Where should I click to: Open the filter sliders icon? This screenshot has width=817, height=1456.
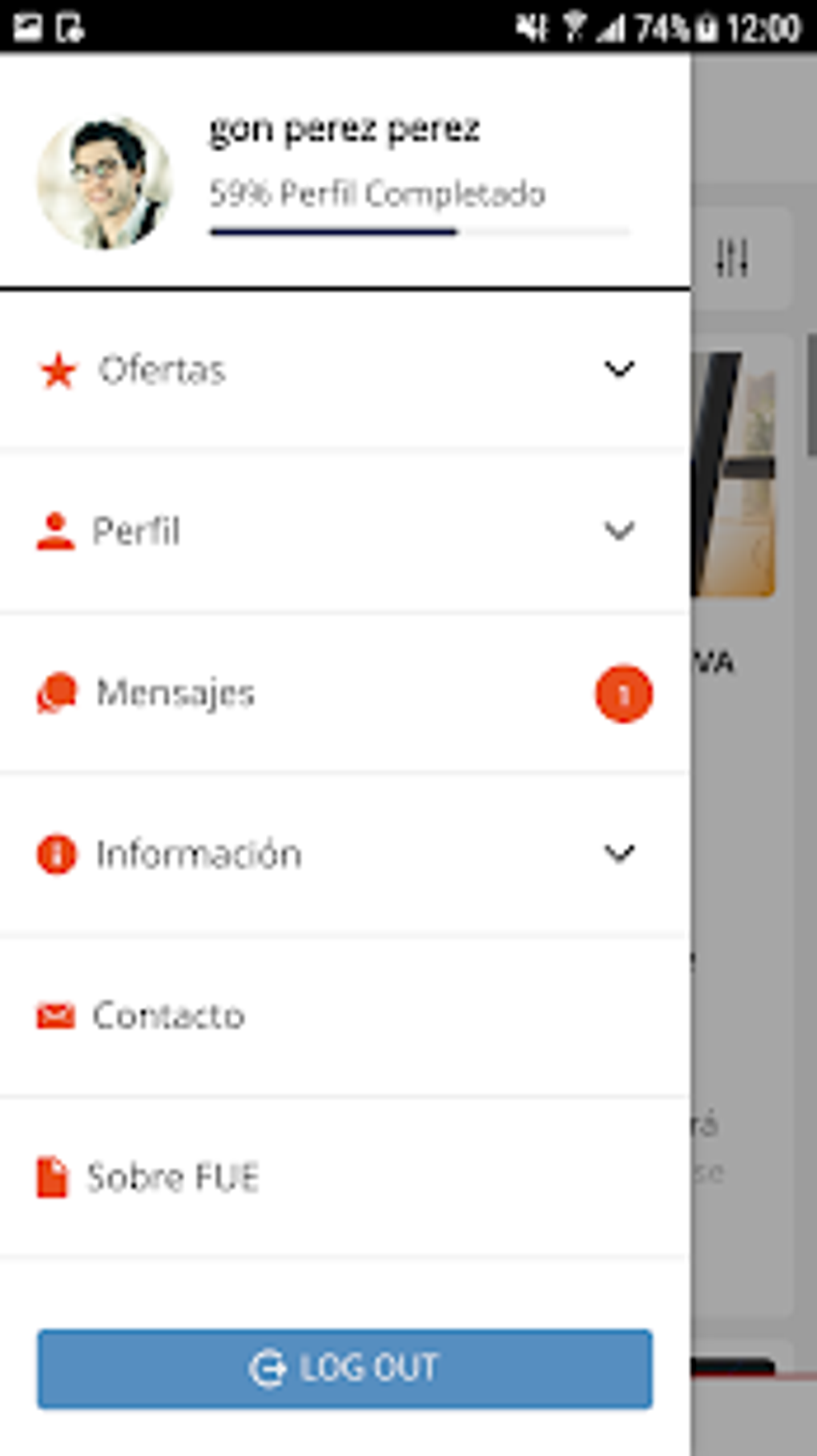(x=731, y=259)
